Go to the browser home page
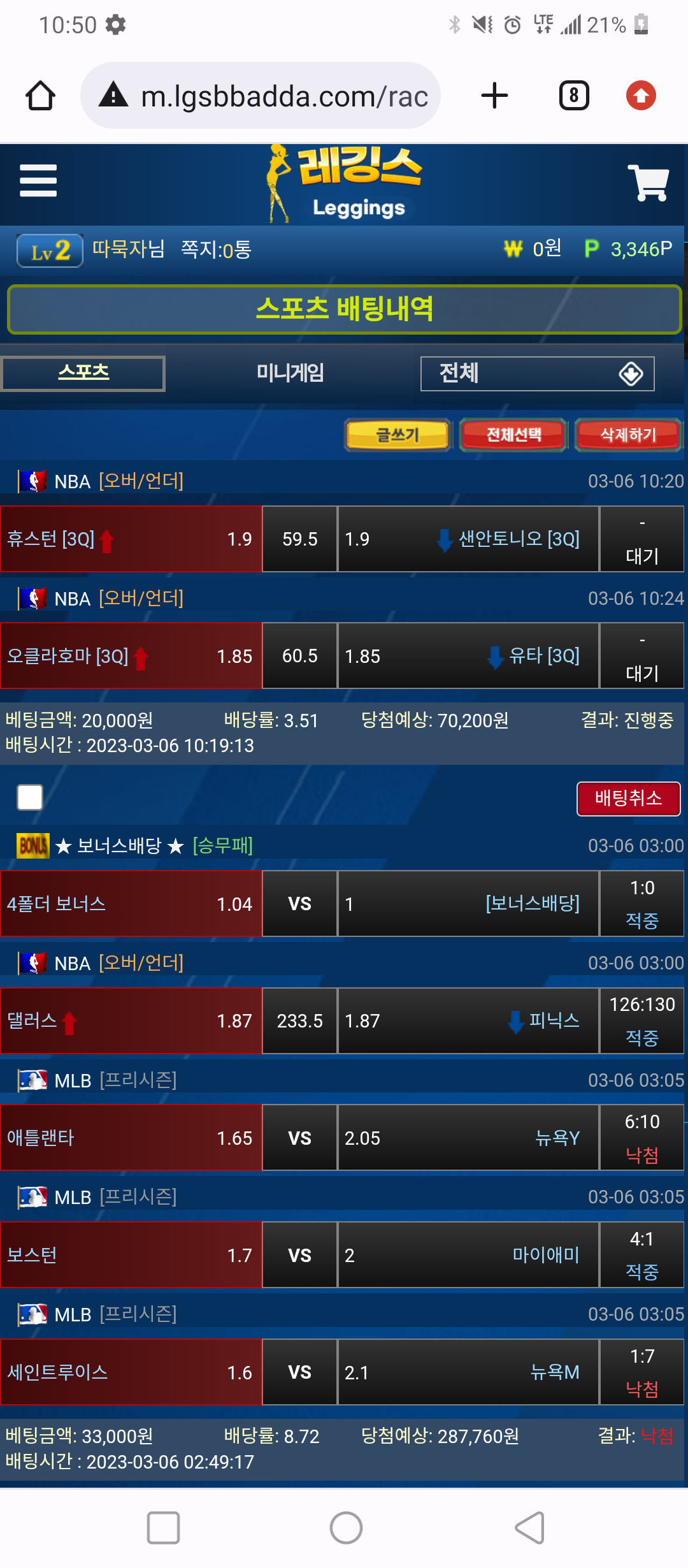The height and width of the screenshot is (1568, 688). pos(40,96)
